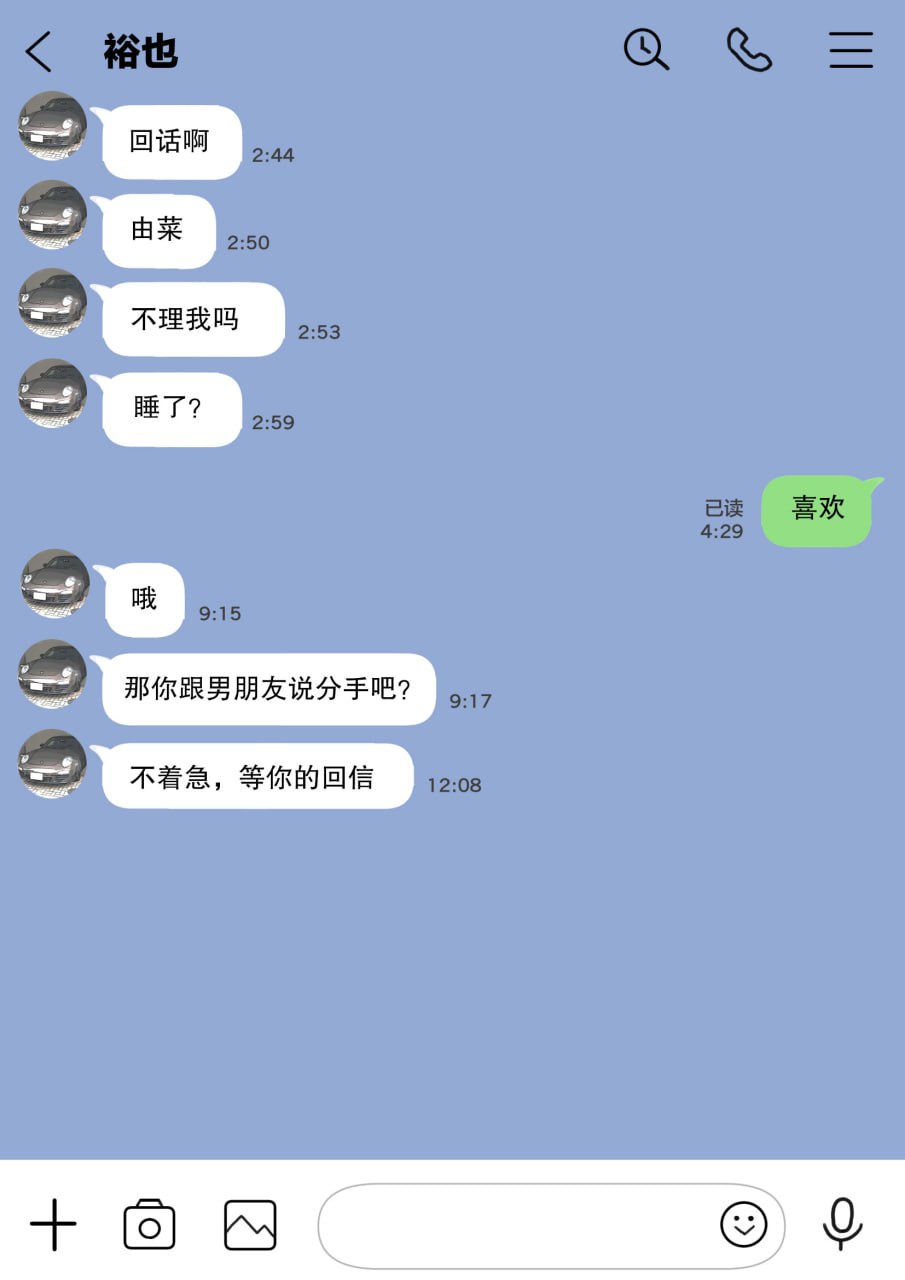Tap the 已读 read receipt label
The image size is (905, 1280).
(x=721, y=508)
